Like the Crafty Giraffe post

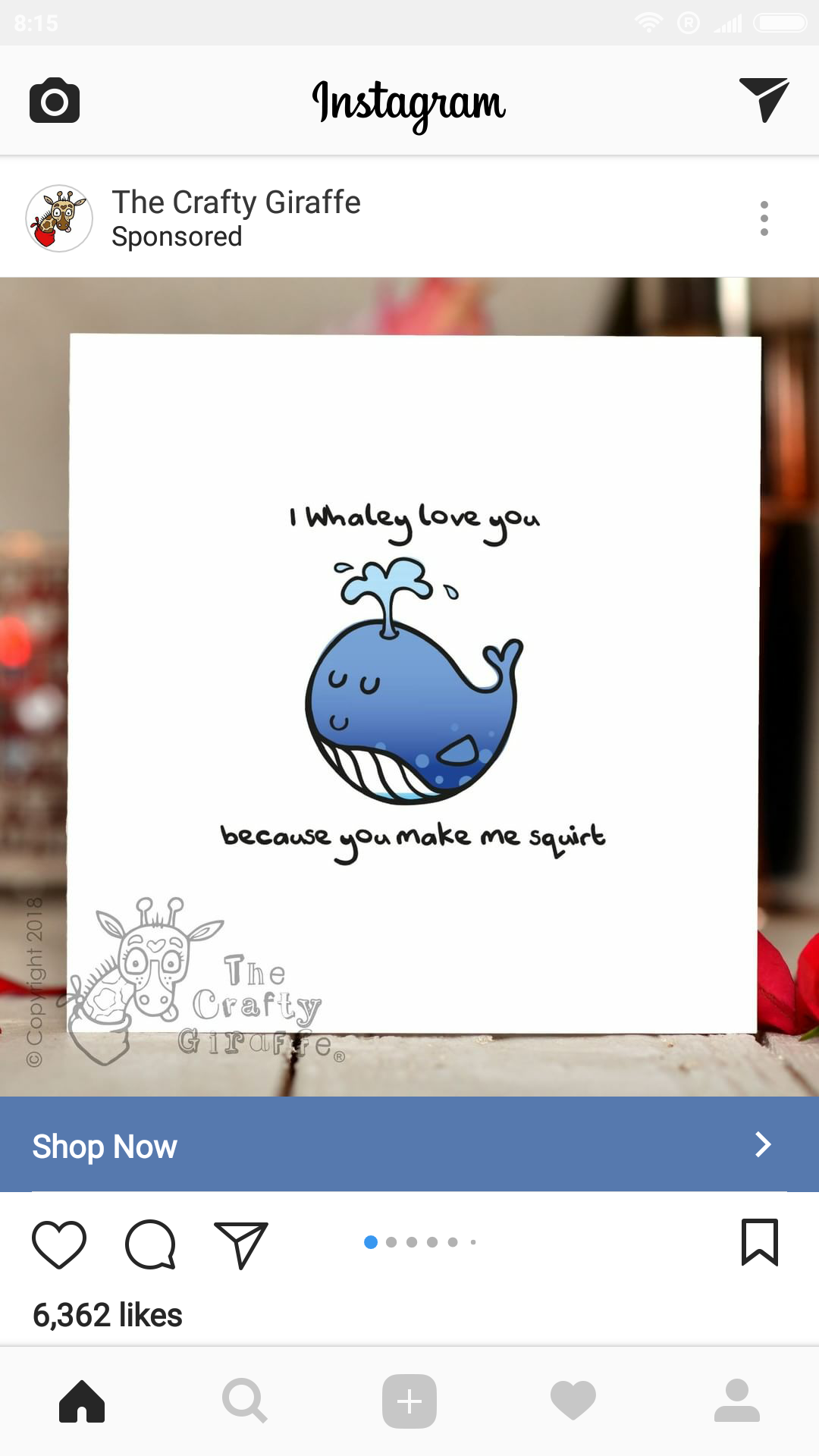click(x=59, y=1244)
